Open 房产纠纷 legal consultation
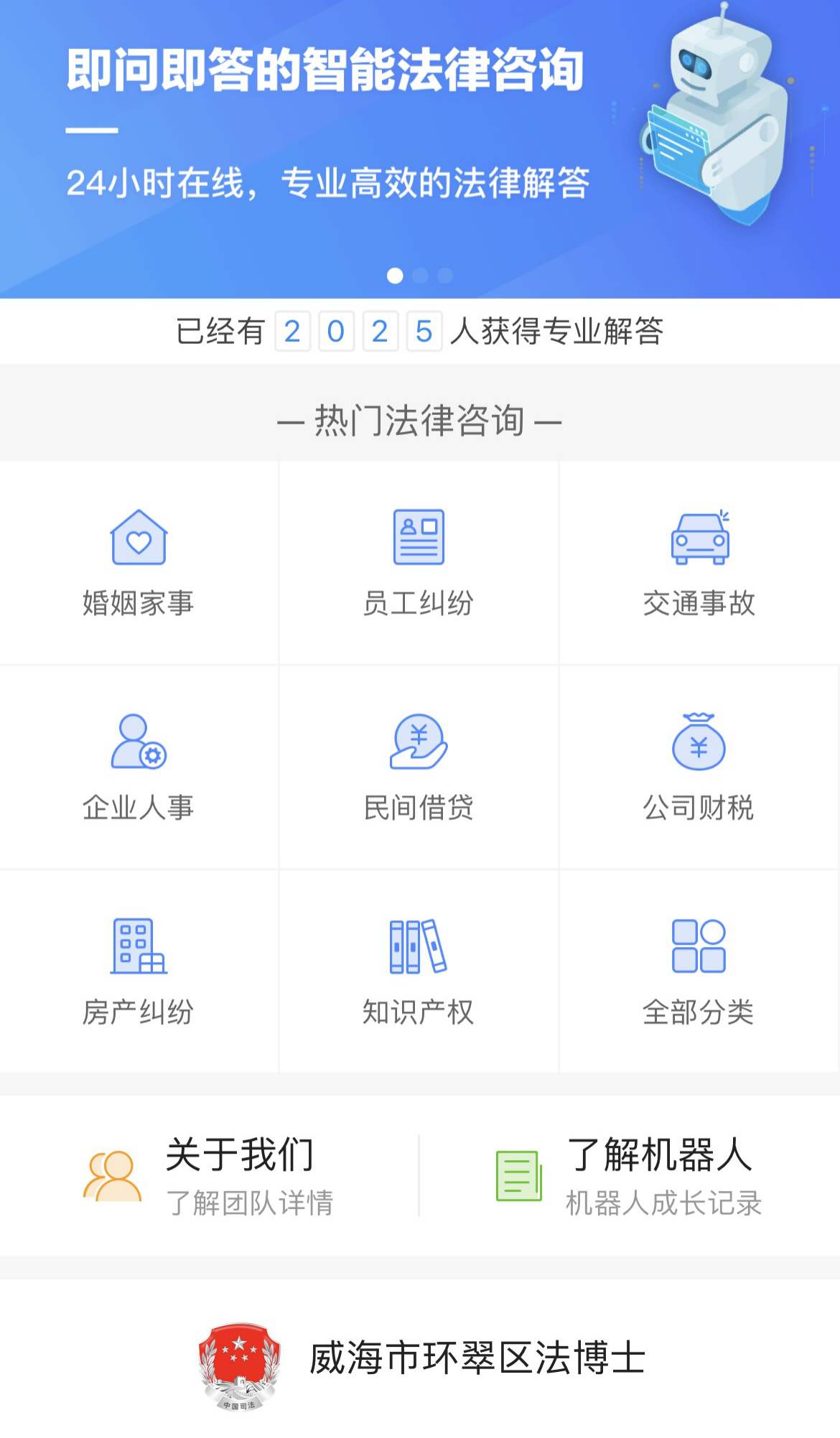 [139, 971]
